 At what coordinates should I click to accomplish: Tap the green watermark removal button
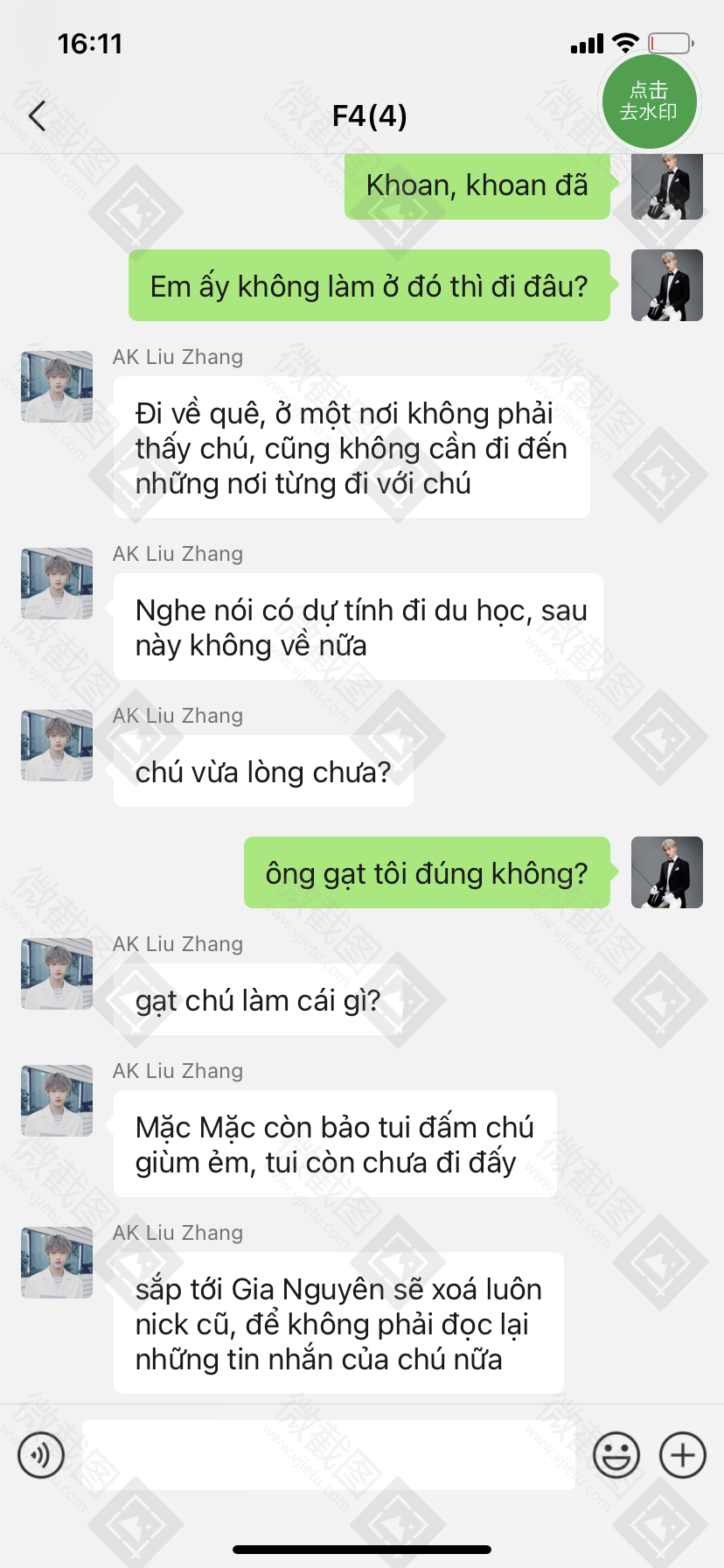[x=648, y=101]
